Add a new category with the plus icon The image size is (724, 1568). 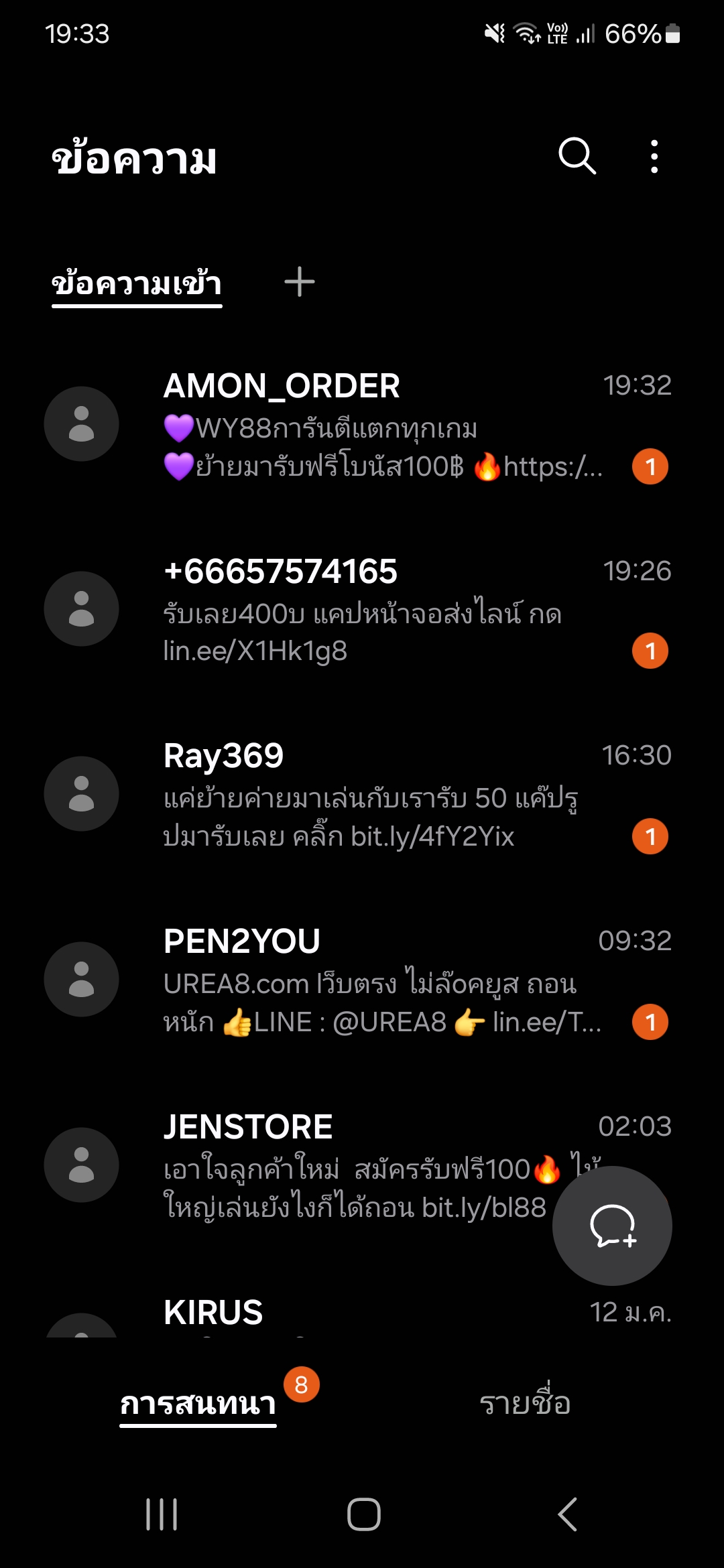[300, 282]
